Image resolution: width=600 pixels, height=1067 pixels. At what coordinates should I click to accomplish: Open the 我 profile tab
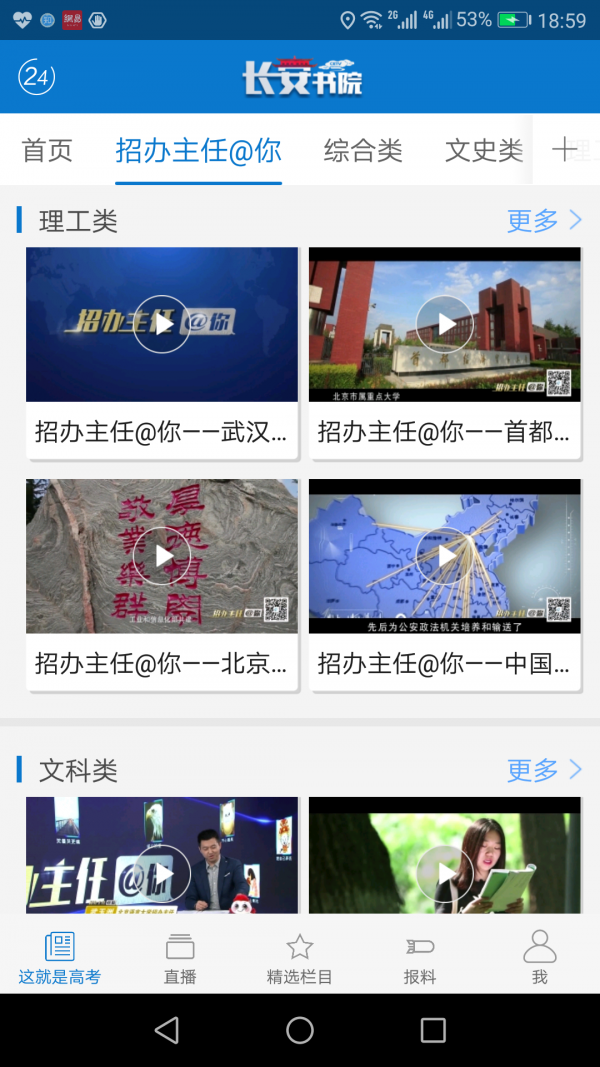[540, 958]
